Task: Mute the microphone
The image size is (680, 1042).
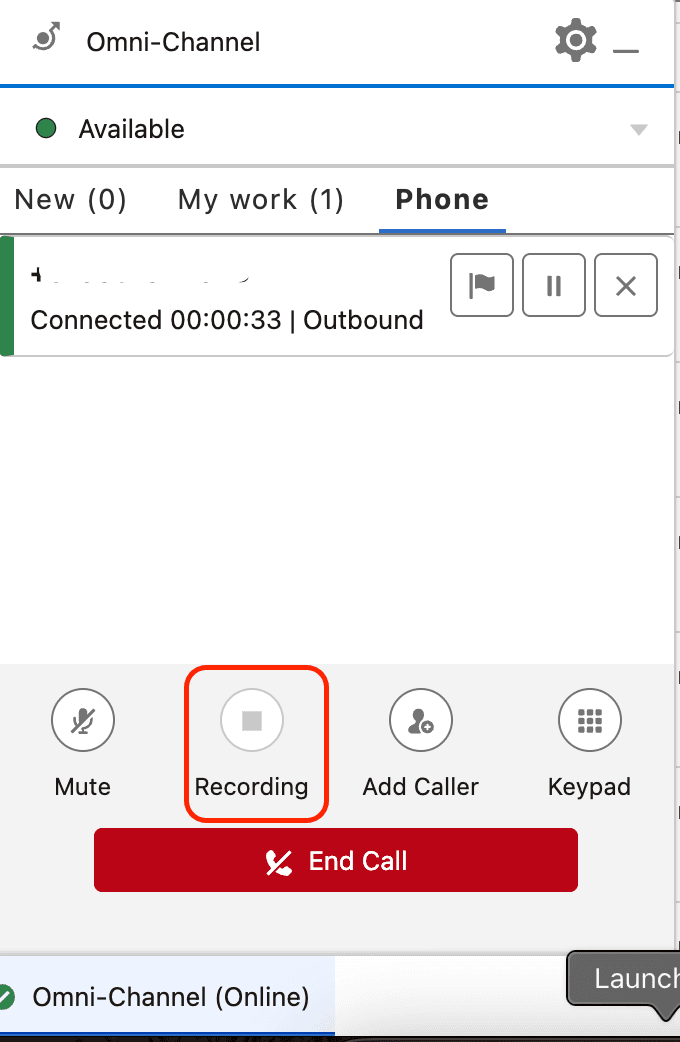Action: tap(83, 721)
